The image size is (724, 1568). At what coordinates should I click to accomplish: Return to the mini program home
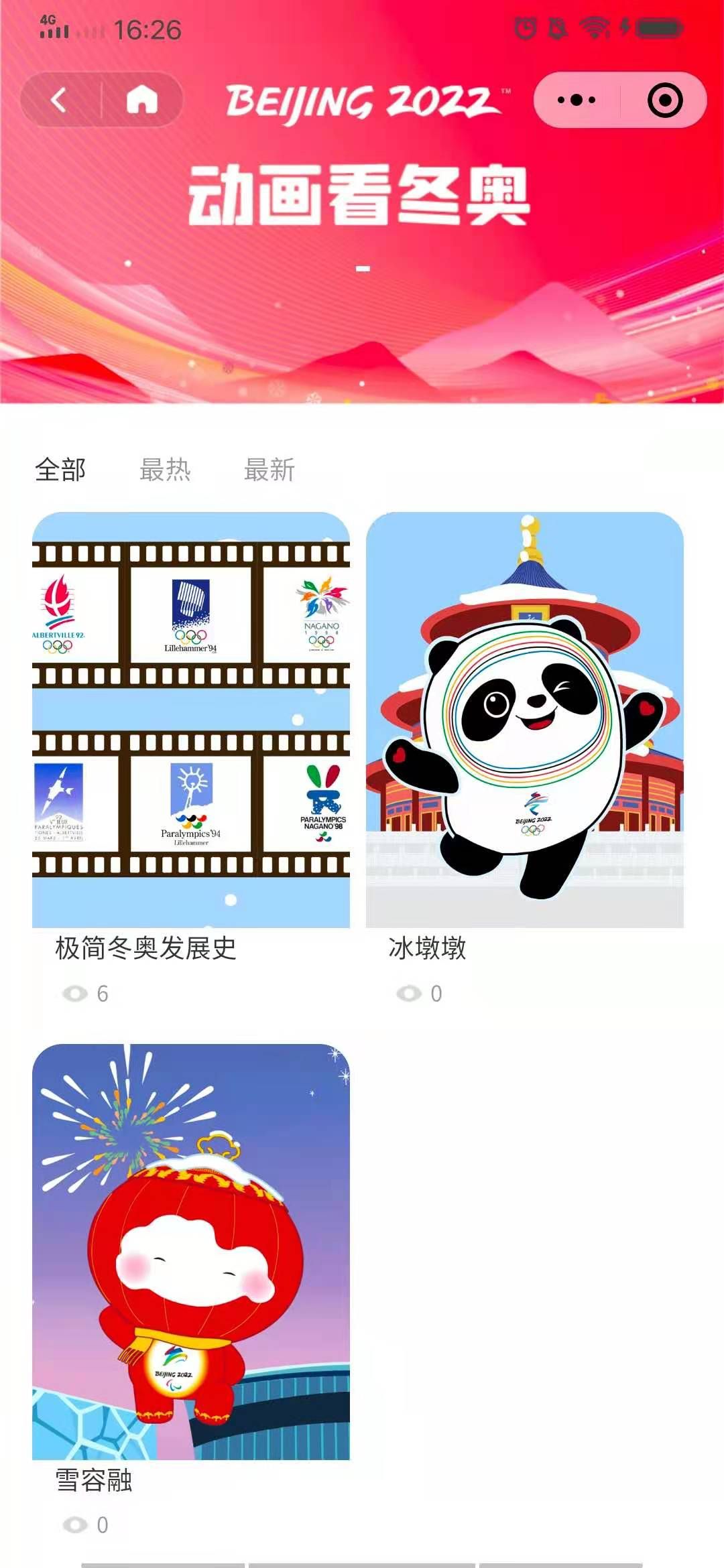[142, 101]
